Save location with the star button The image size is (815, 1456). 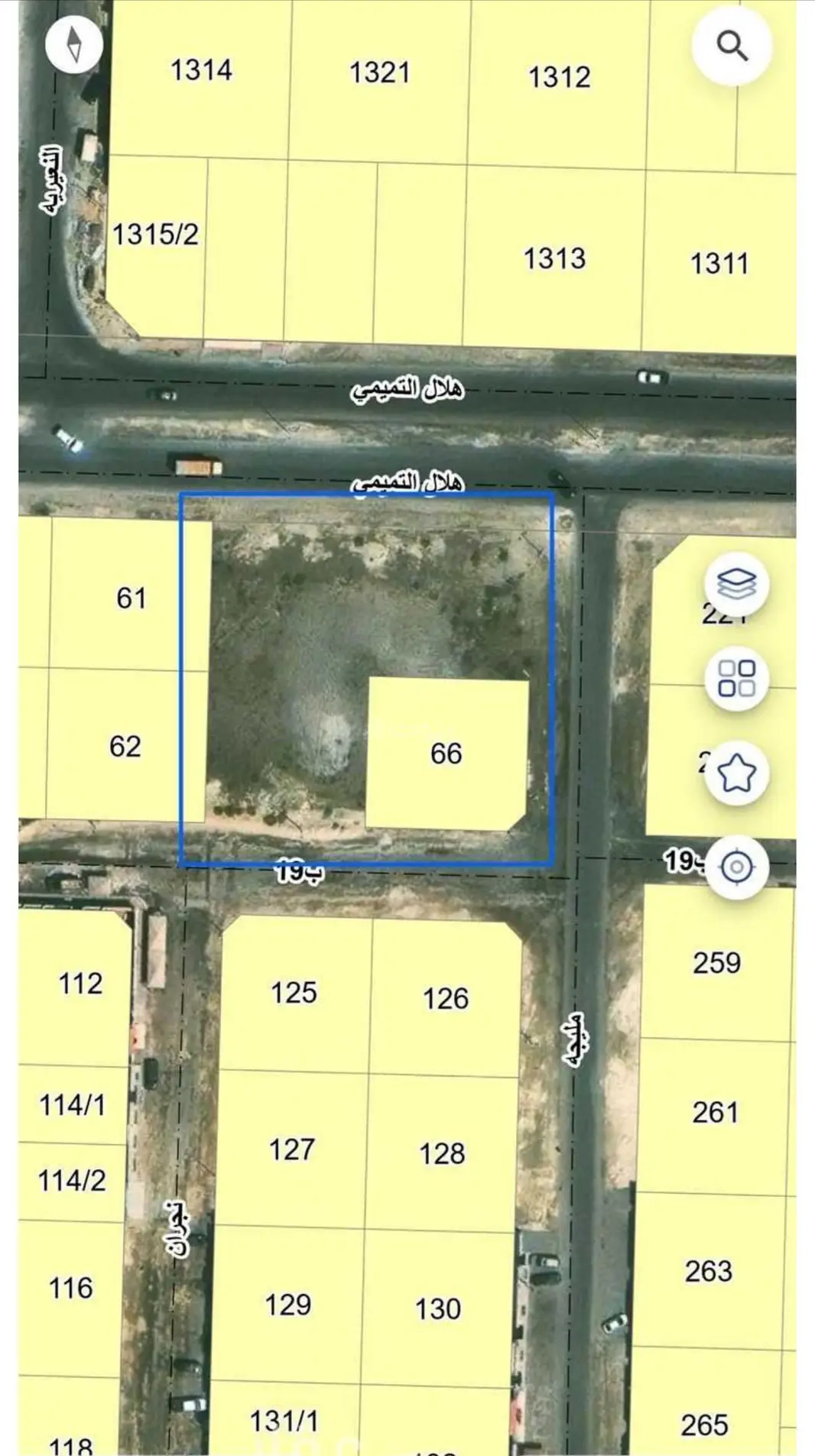click(736, 773)
